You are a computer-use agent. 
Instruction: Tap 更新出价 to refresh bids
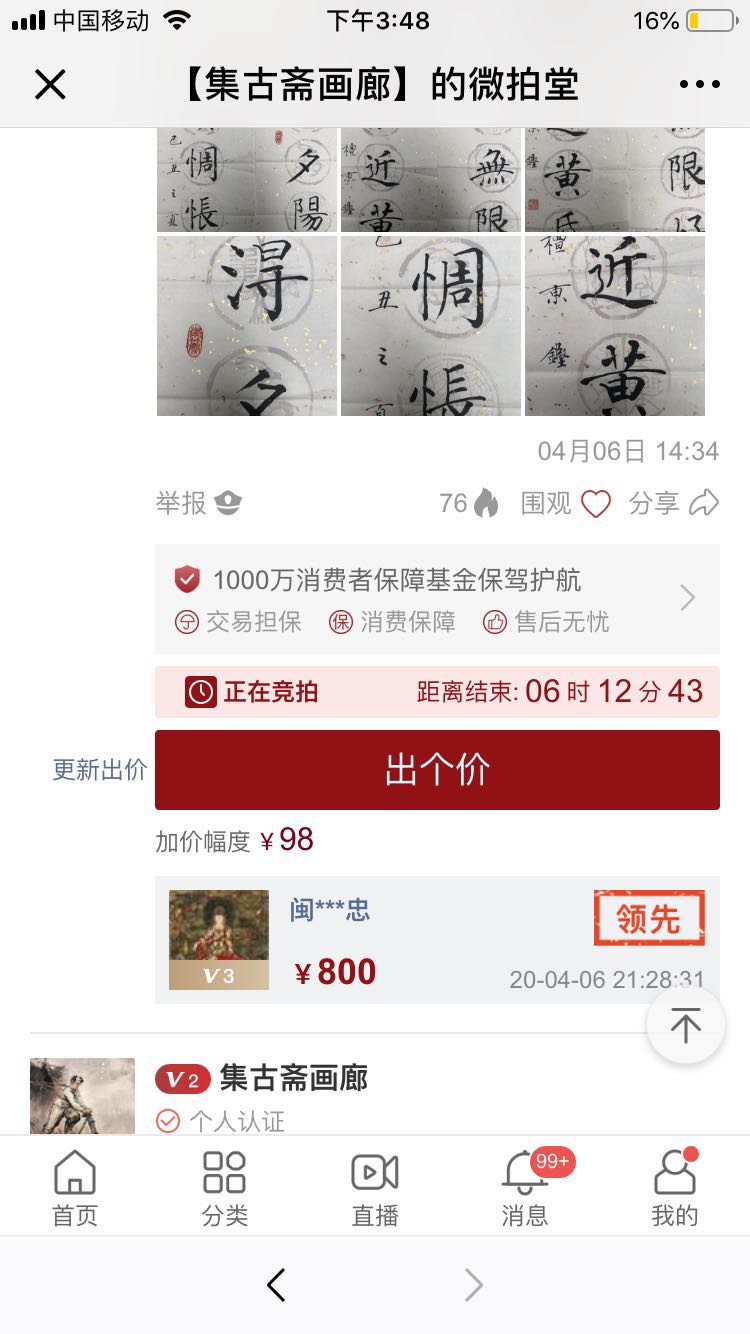click(99, 770)
